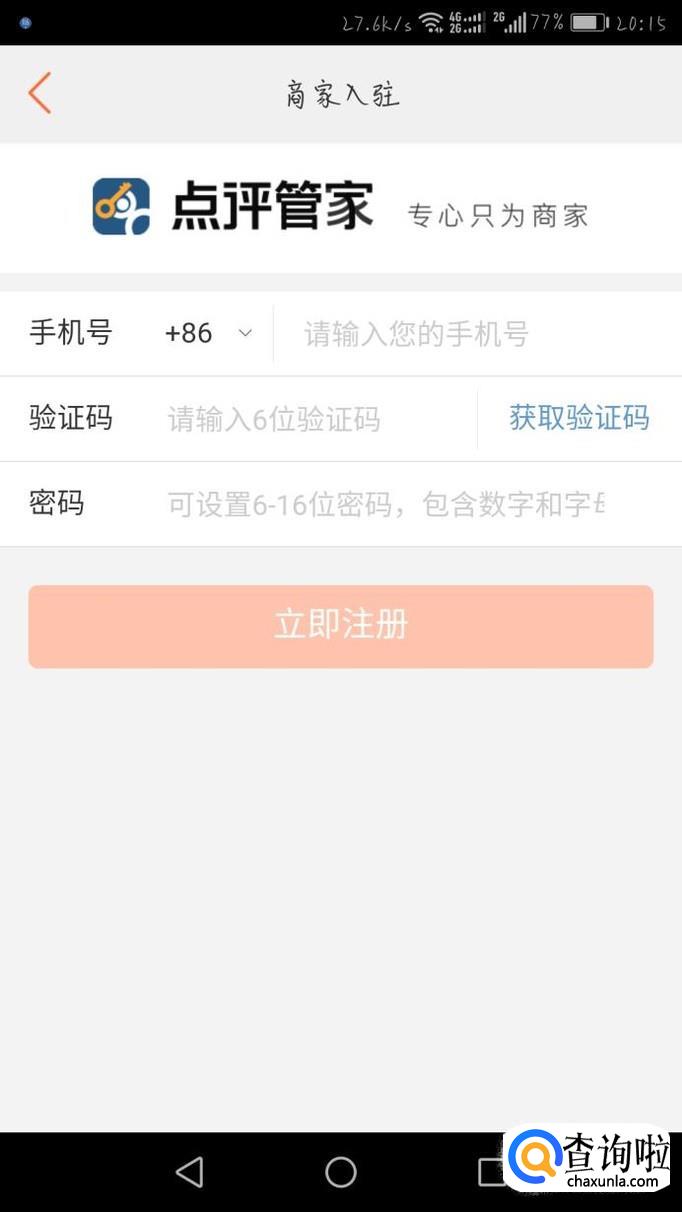Tap 获取验证码 to request a code
The width and height of the screenshot is (682, 1212).
(579, 418)
